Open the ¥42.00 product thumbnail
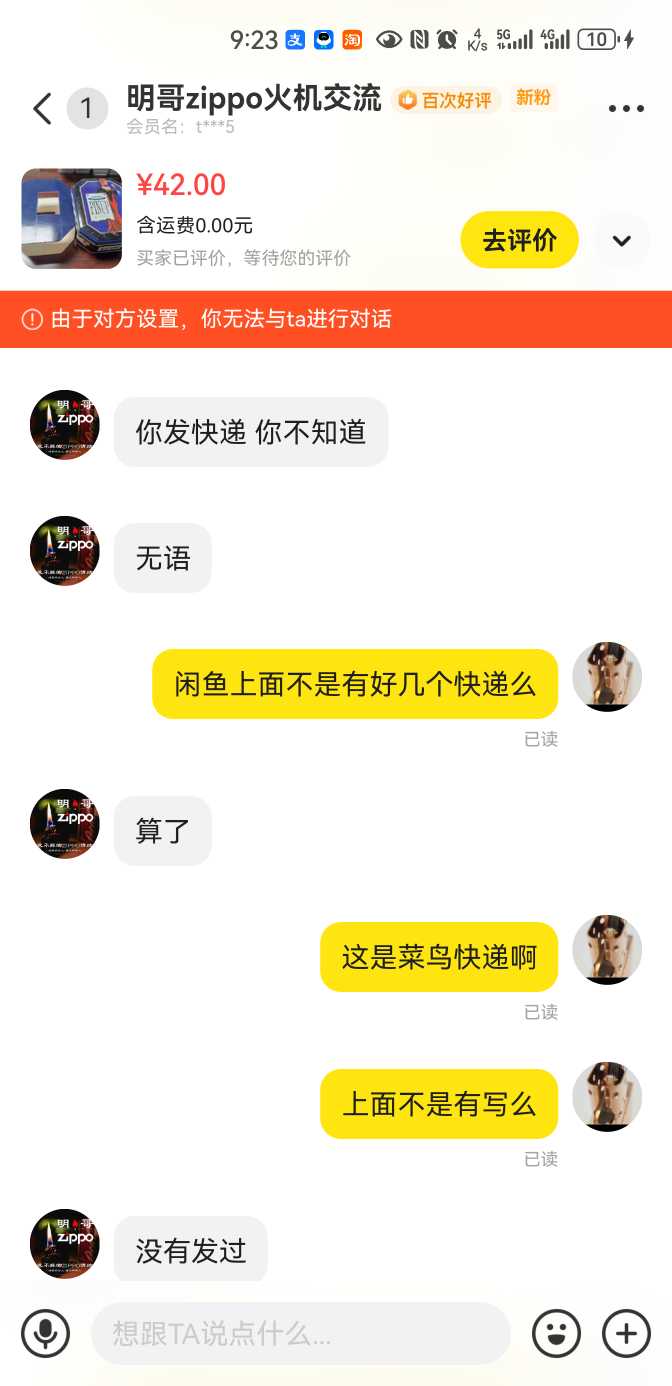672x1386 pixels. click(71, 218)
